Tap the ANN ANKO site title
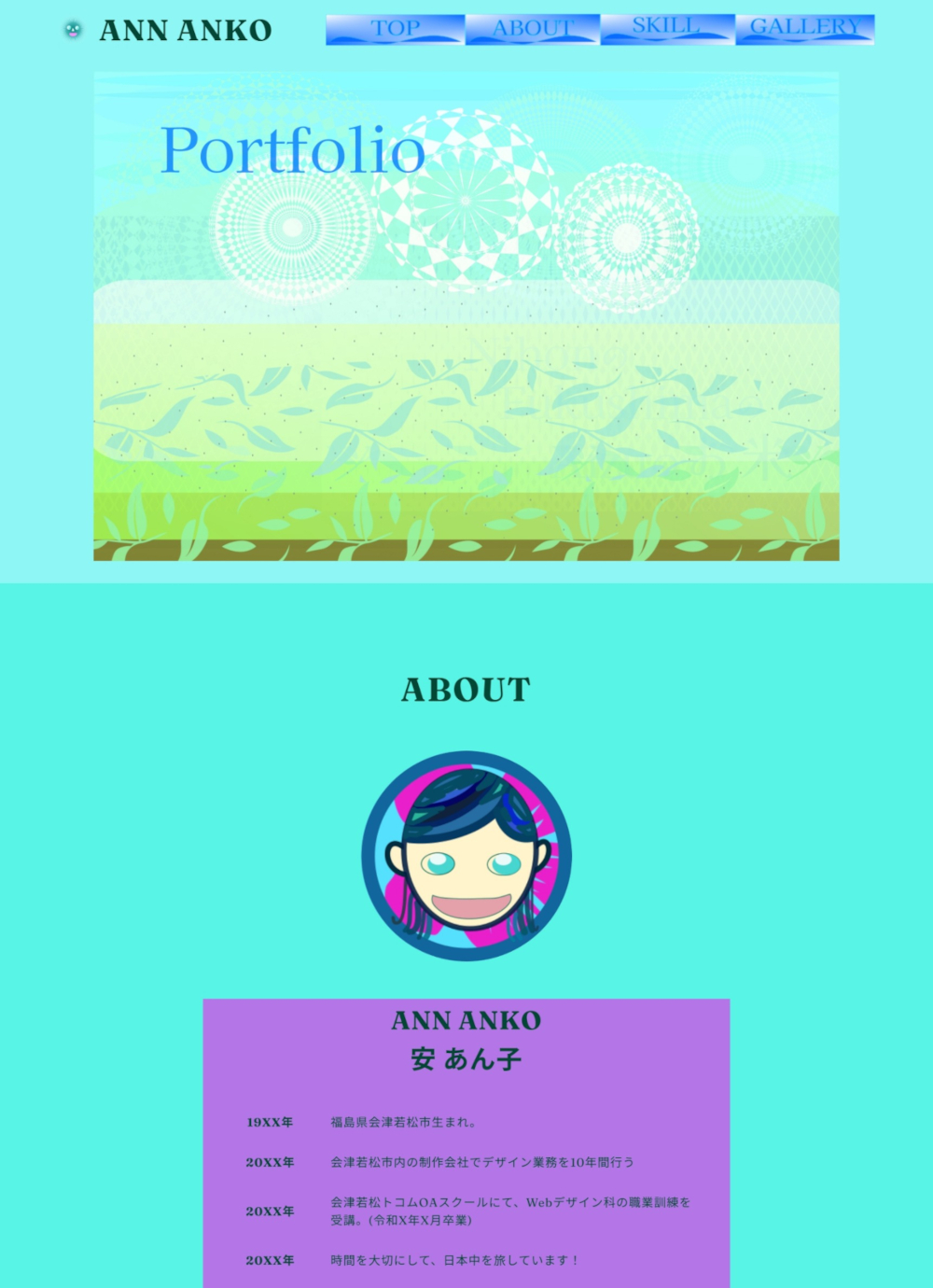This screenshot has width=933, height=1288. (x=185, y=31)
